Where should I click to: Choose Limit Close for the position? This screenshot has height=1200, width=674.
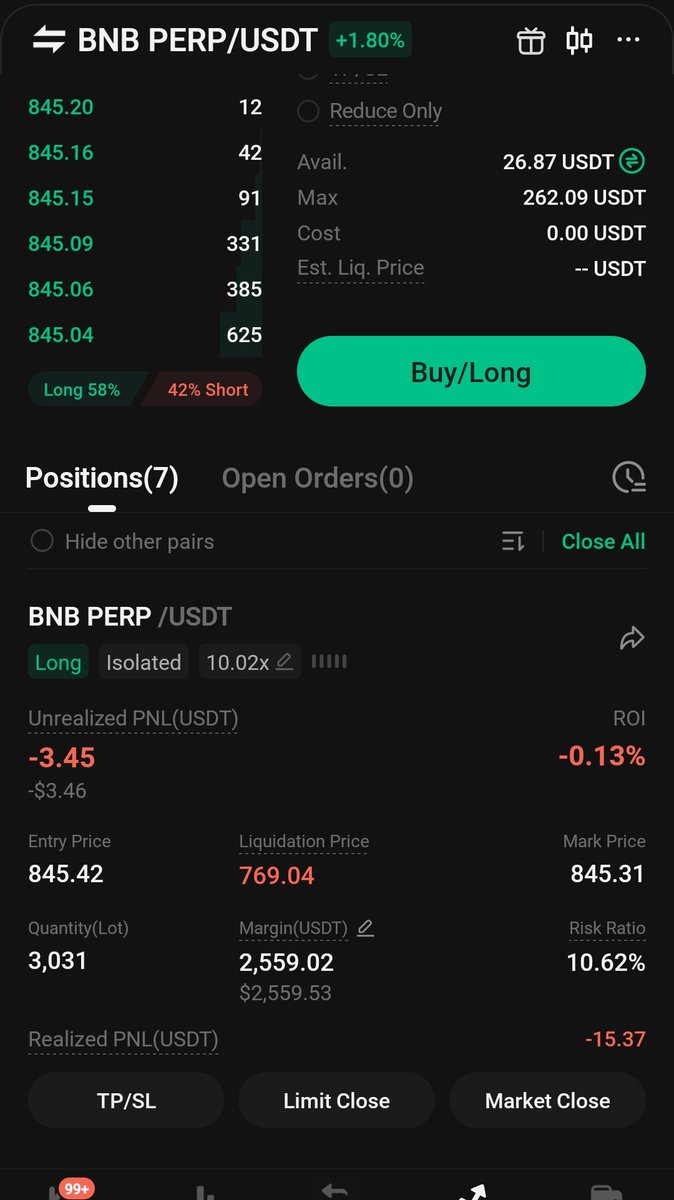336,1101
